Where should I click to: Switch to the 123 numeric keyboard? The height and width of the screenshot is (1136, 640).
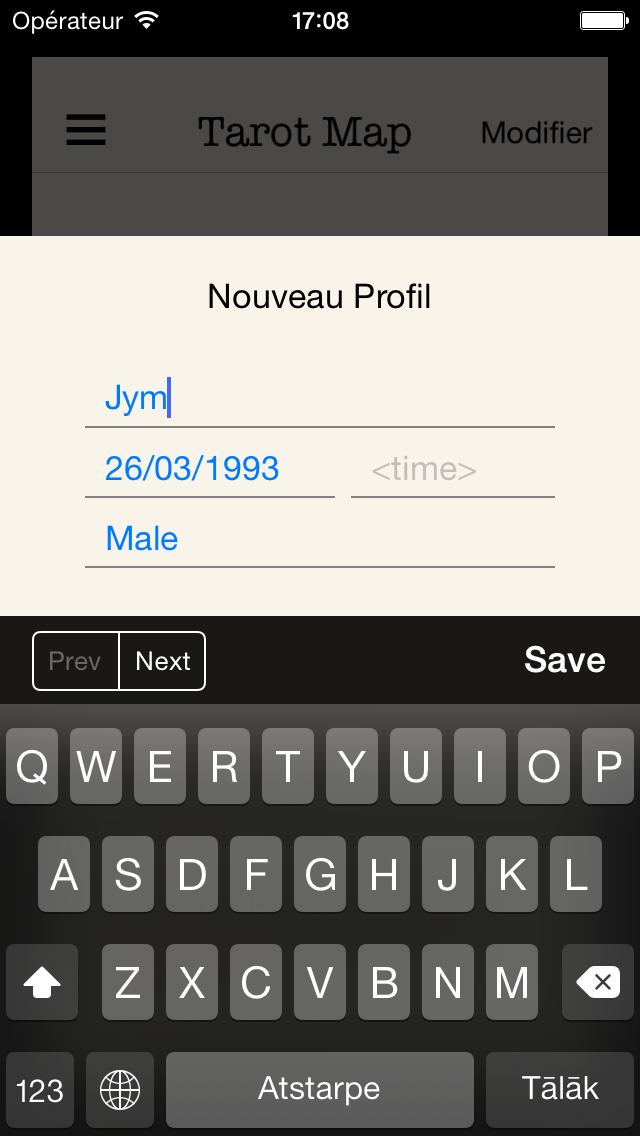40,1090
